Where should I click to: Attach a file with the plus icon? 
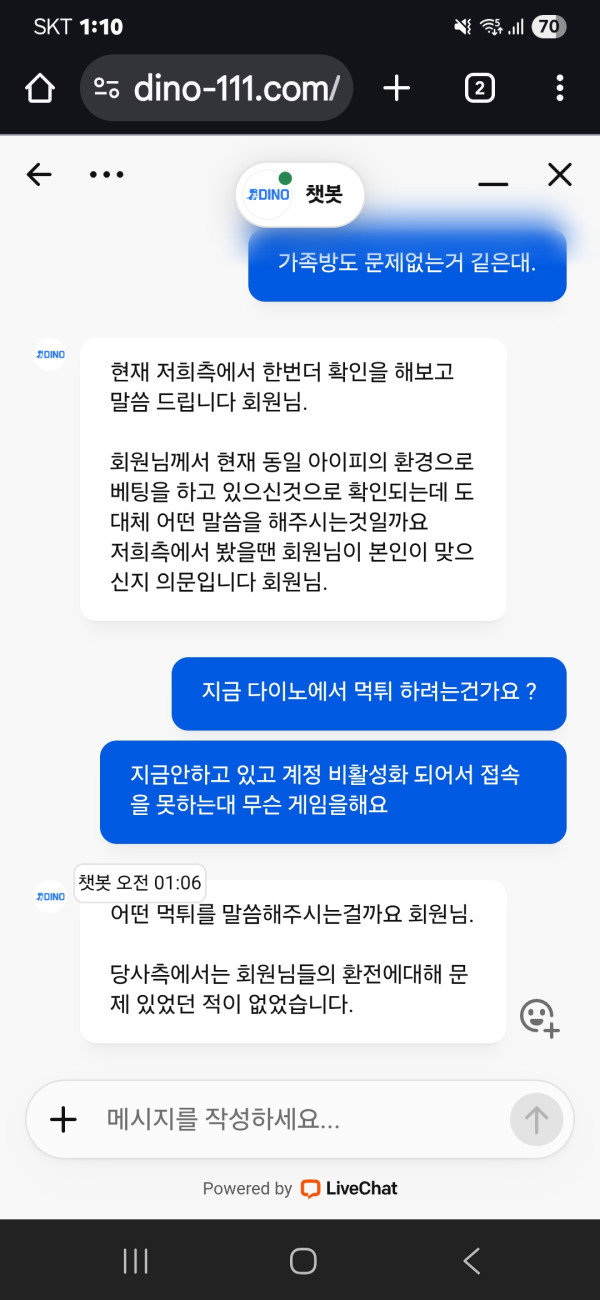pos(63,1119)
